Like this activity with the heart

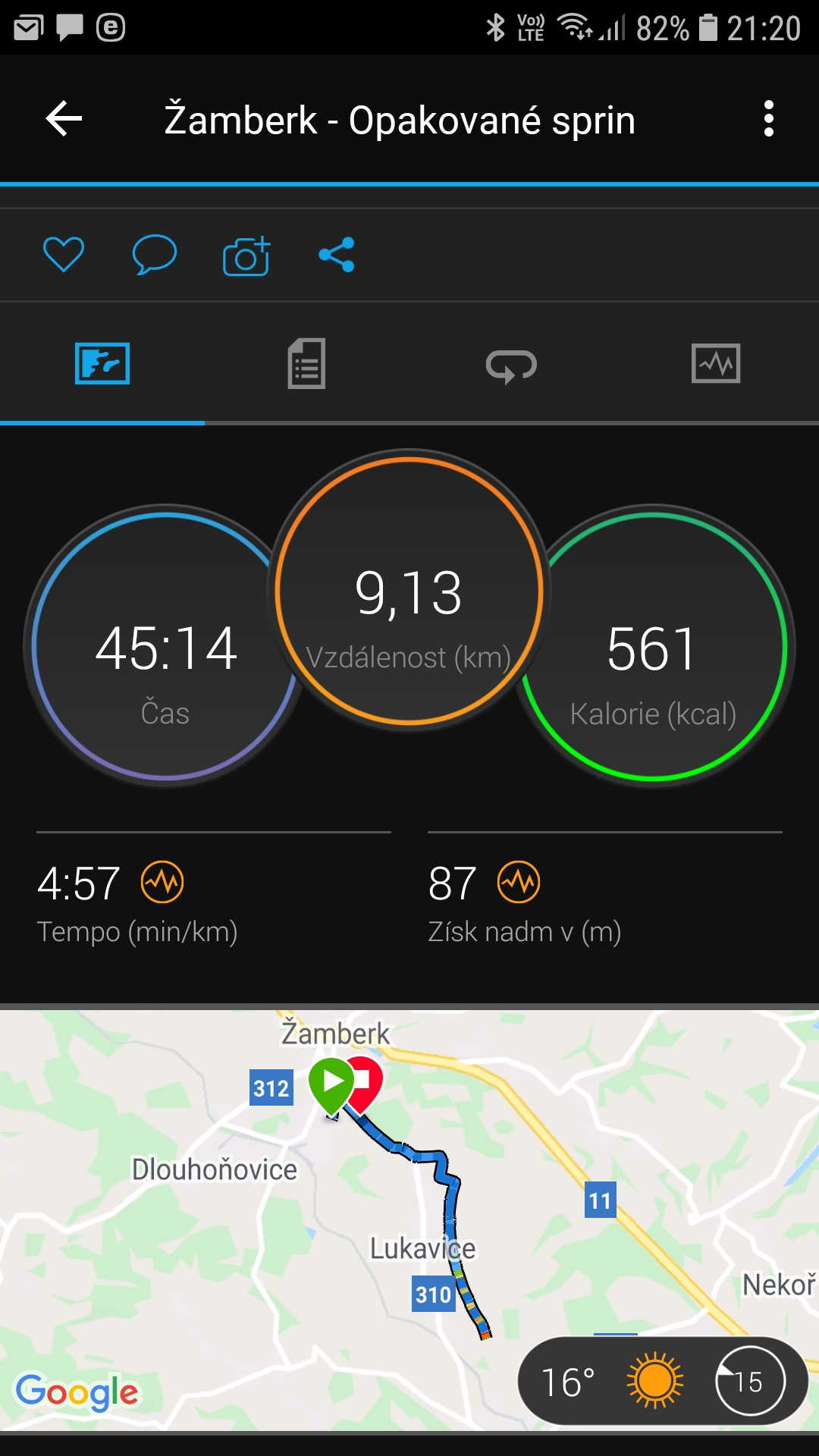point(64,255)
